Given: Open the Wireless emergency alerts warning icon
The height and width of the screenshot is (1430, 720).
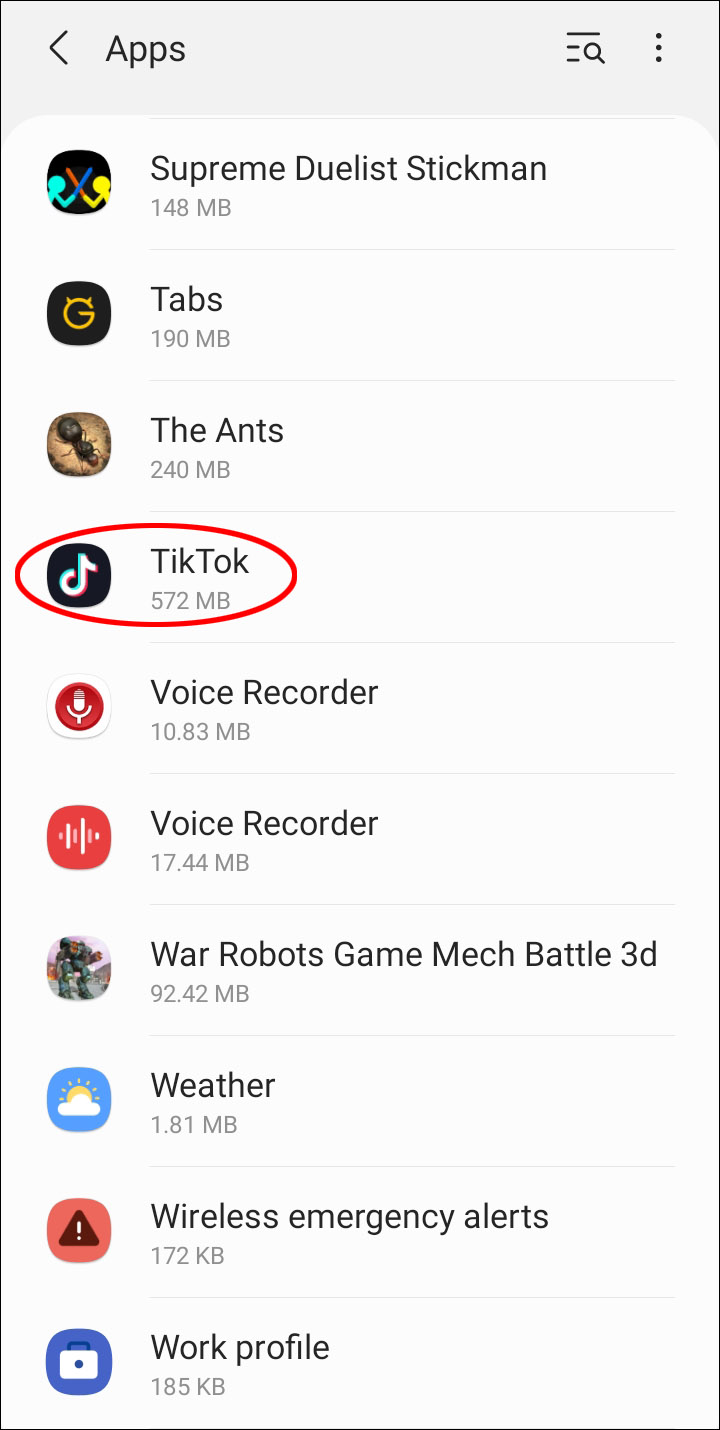Looking at the screenshot, I should click(79, 1230).
